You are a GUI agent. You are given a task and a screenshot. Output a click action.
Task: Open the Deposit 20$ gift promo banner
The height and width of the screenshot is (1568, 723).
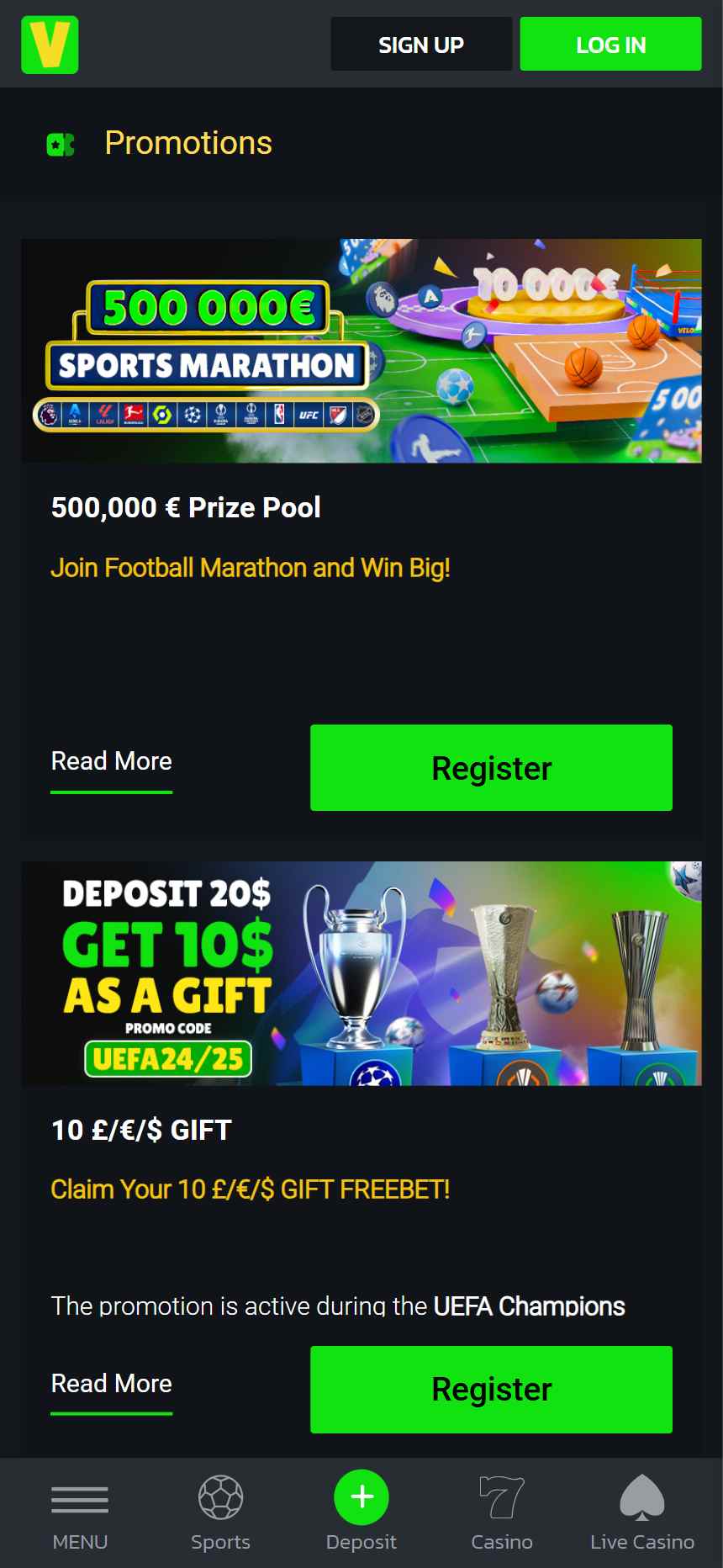tap(361, 973)
